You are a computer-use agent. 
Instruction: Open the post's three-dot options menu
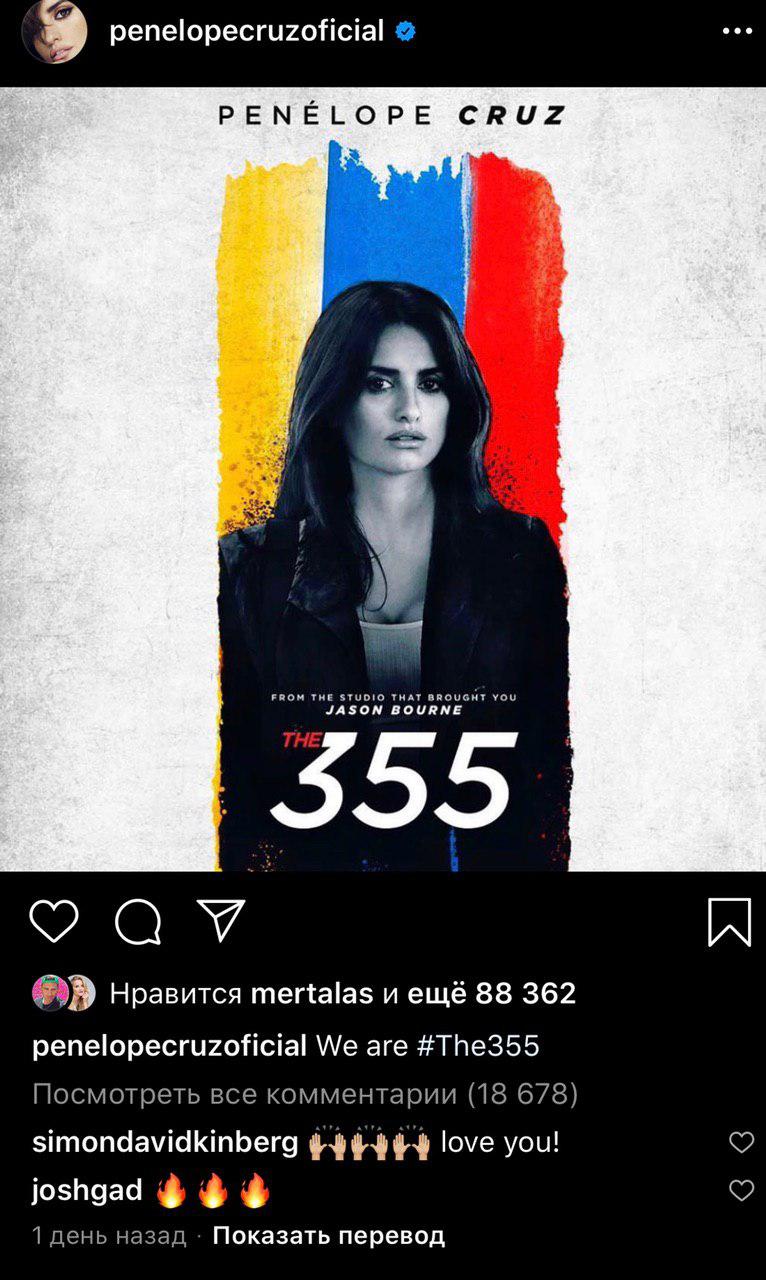click(736, 31)
